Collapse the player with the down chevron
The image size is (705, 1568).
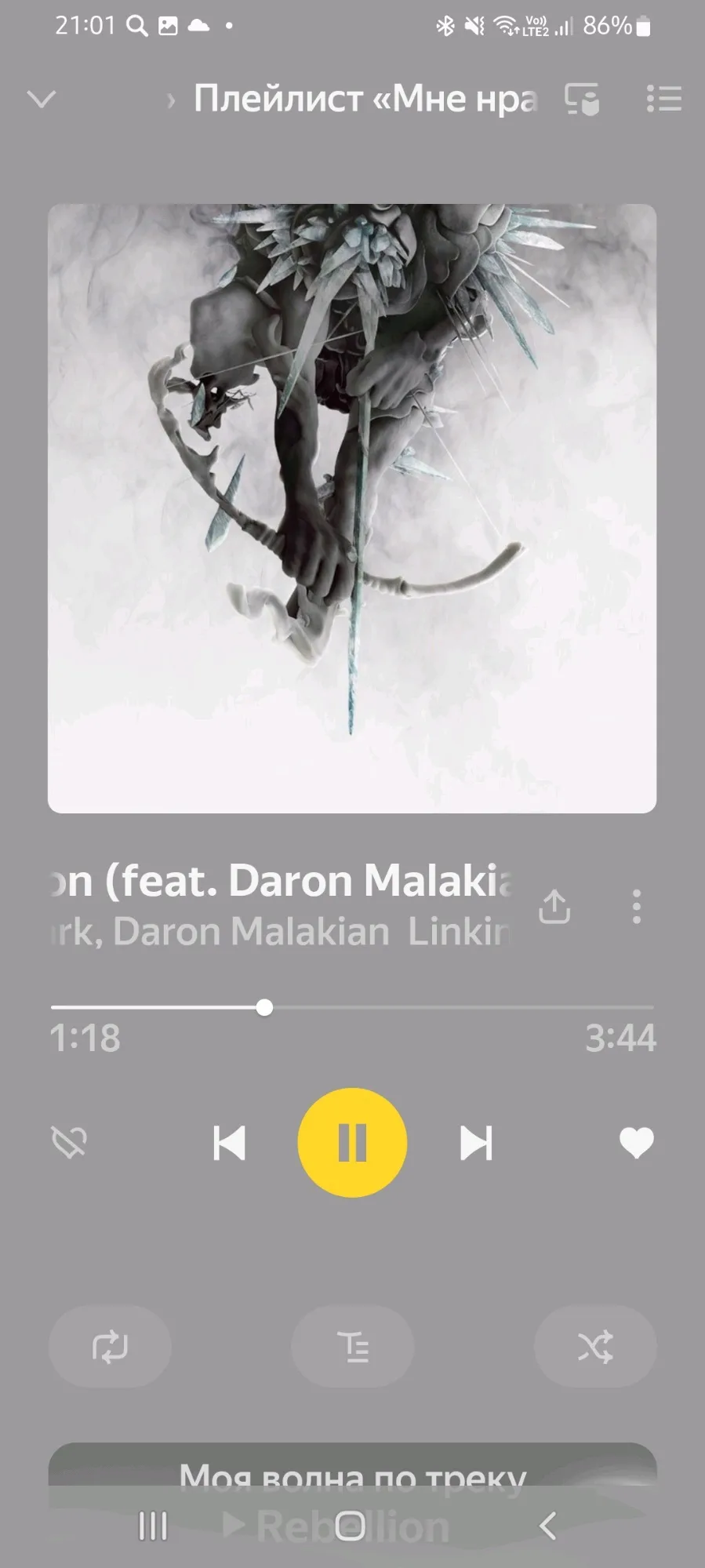click(41, 100)
